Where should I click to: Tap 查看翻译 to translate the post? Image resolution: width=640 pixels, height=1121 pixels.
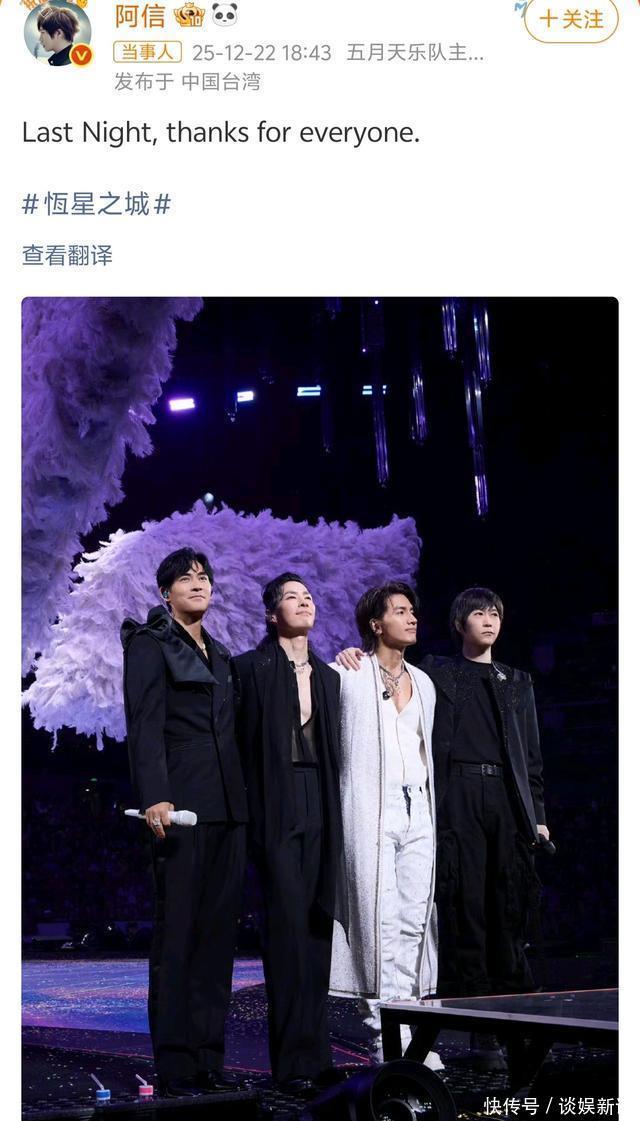click(x=67, y=255)
